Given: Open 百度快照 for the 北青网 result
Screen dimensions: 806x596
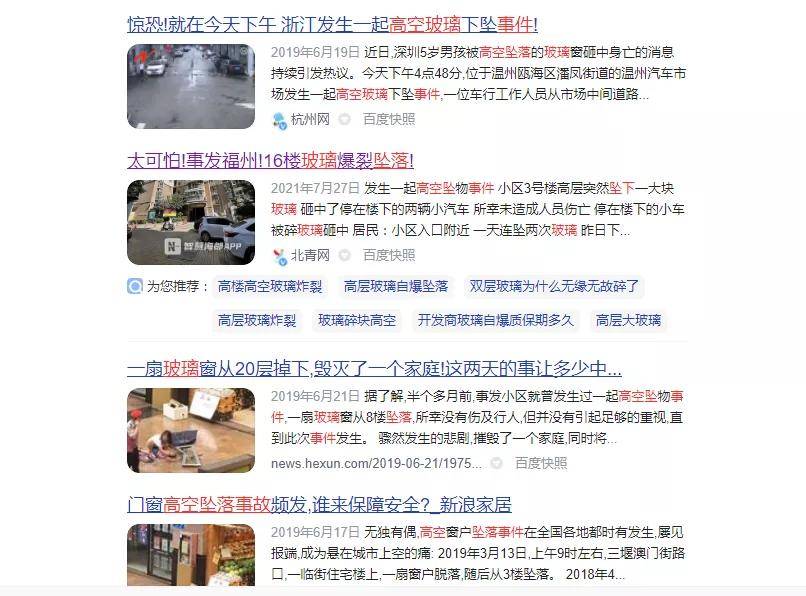Looking at the screenshot, I should 389,255.
